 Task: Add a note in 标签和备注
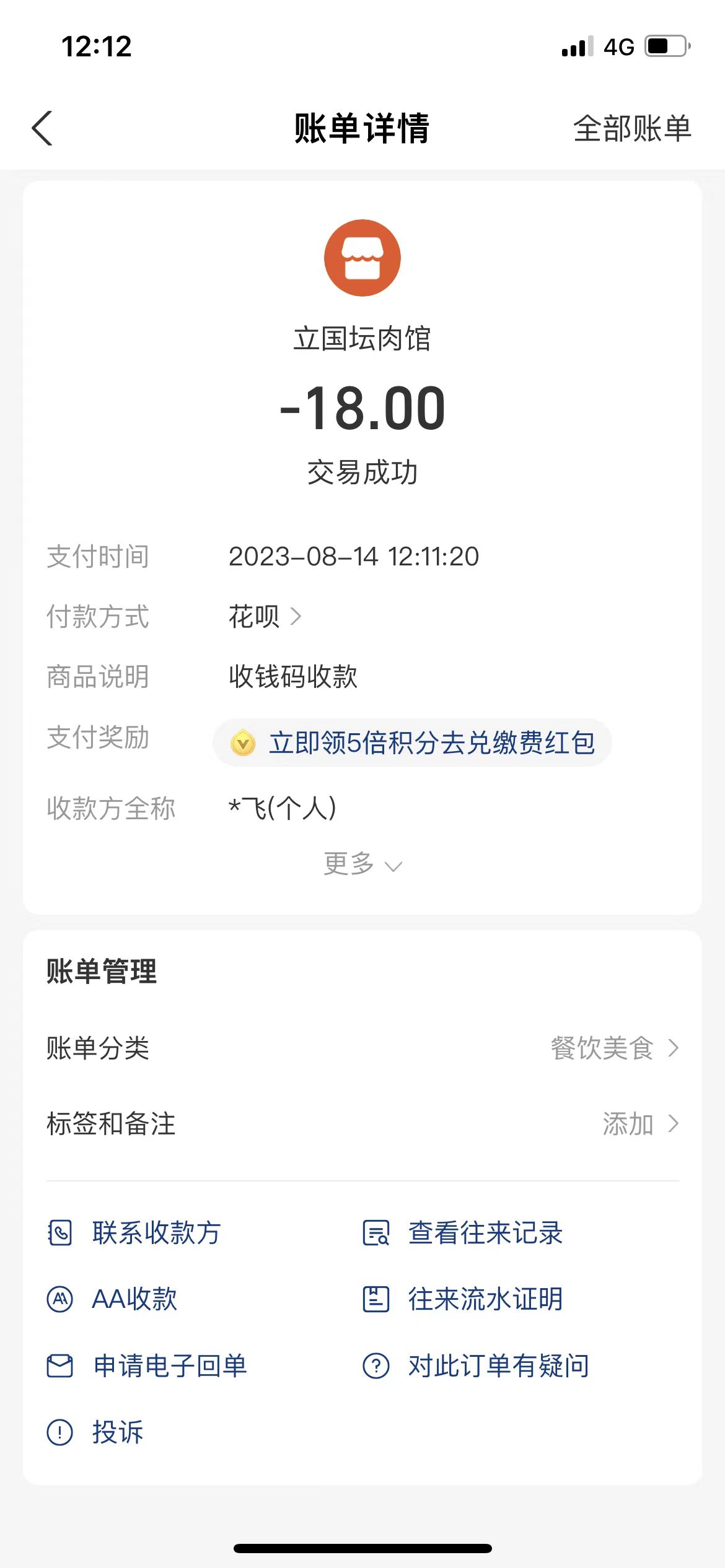pyautogui.click(x=639, y=1124)
